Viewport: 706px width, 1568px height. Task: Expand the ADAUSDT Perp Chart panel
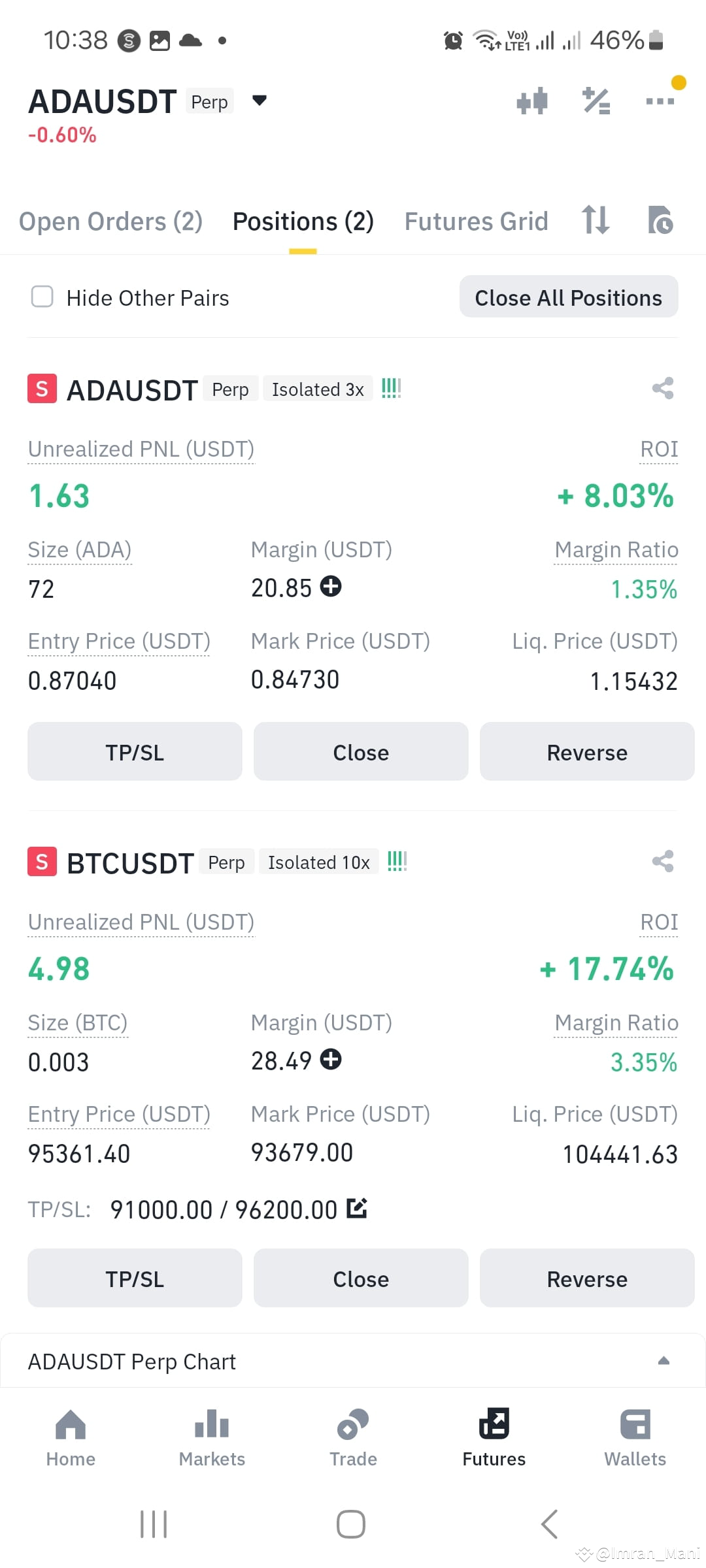pos(663,1361)
